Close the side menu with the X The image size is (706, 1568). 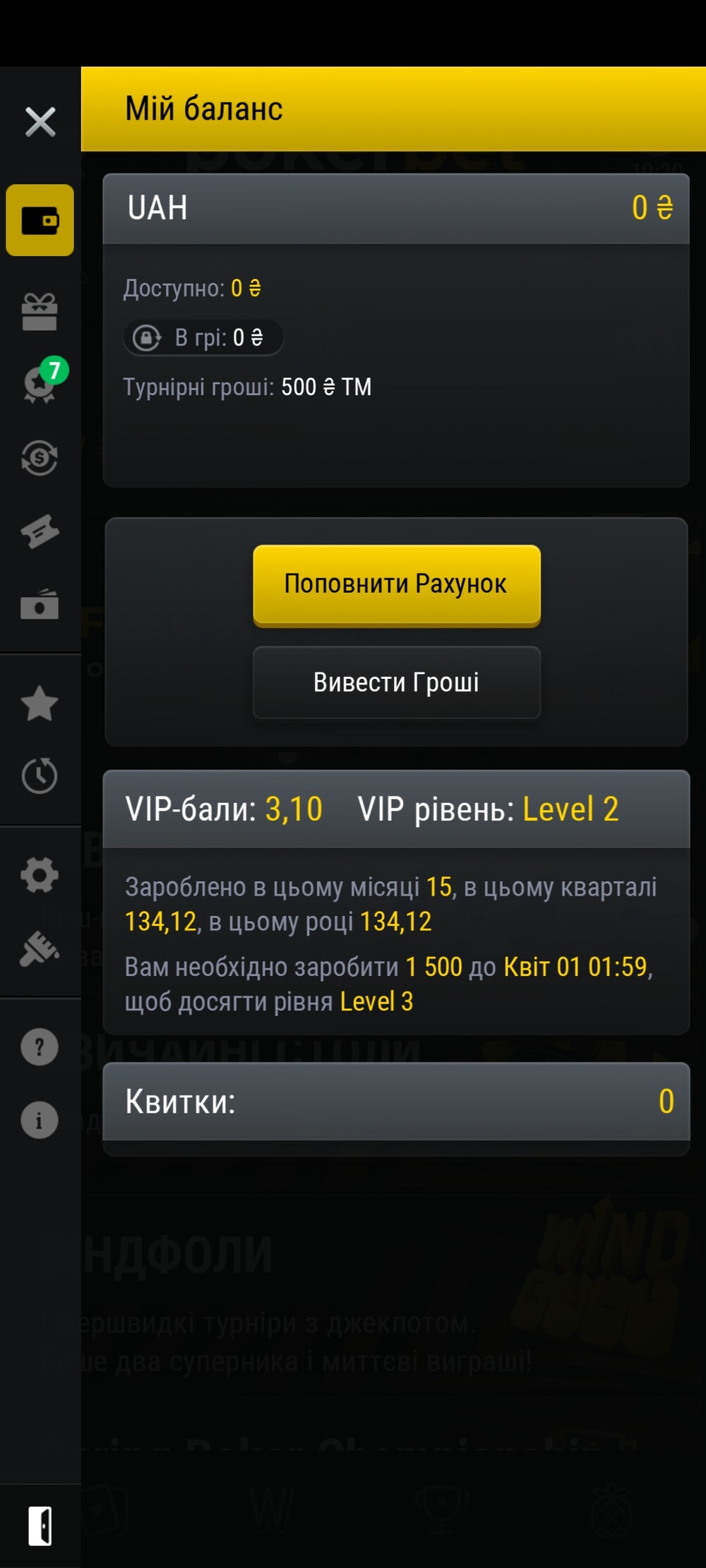click(x=40, y=121)
